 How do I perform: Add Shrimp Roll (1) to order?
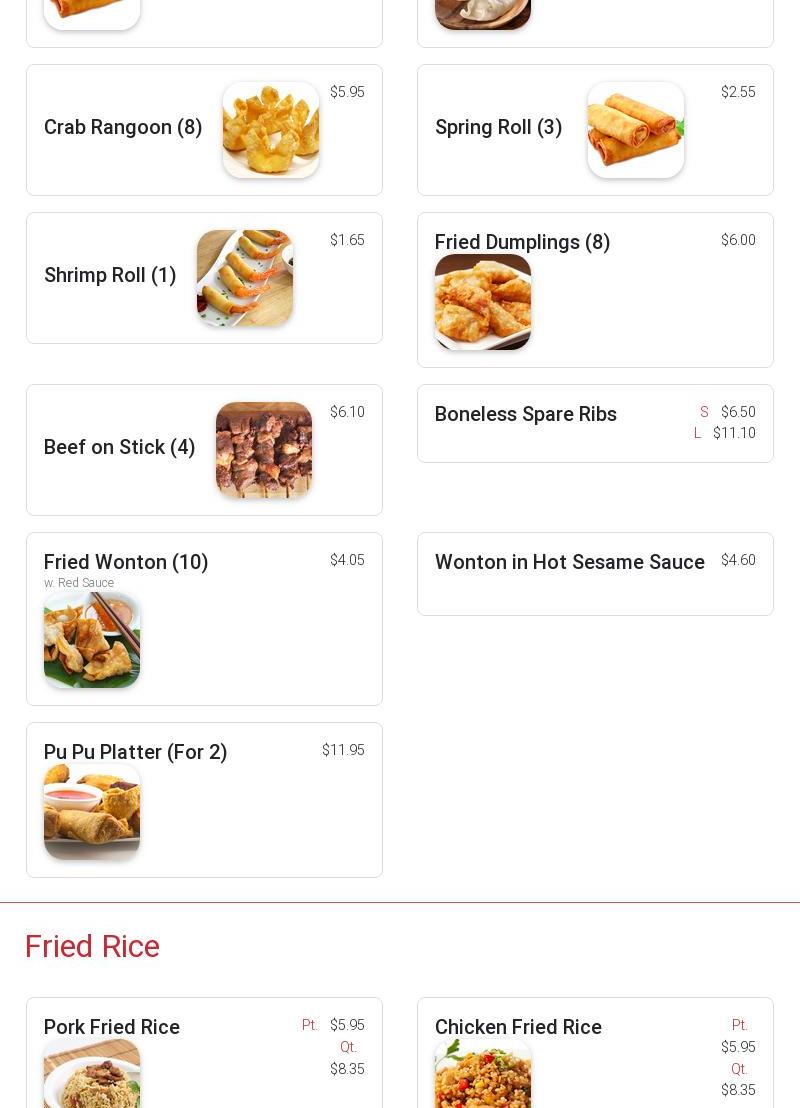110,276
